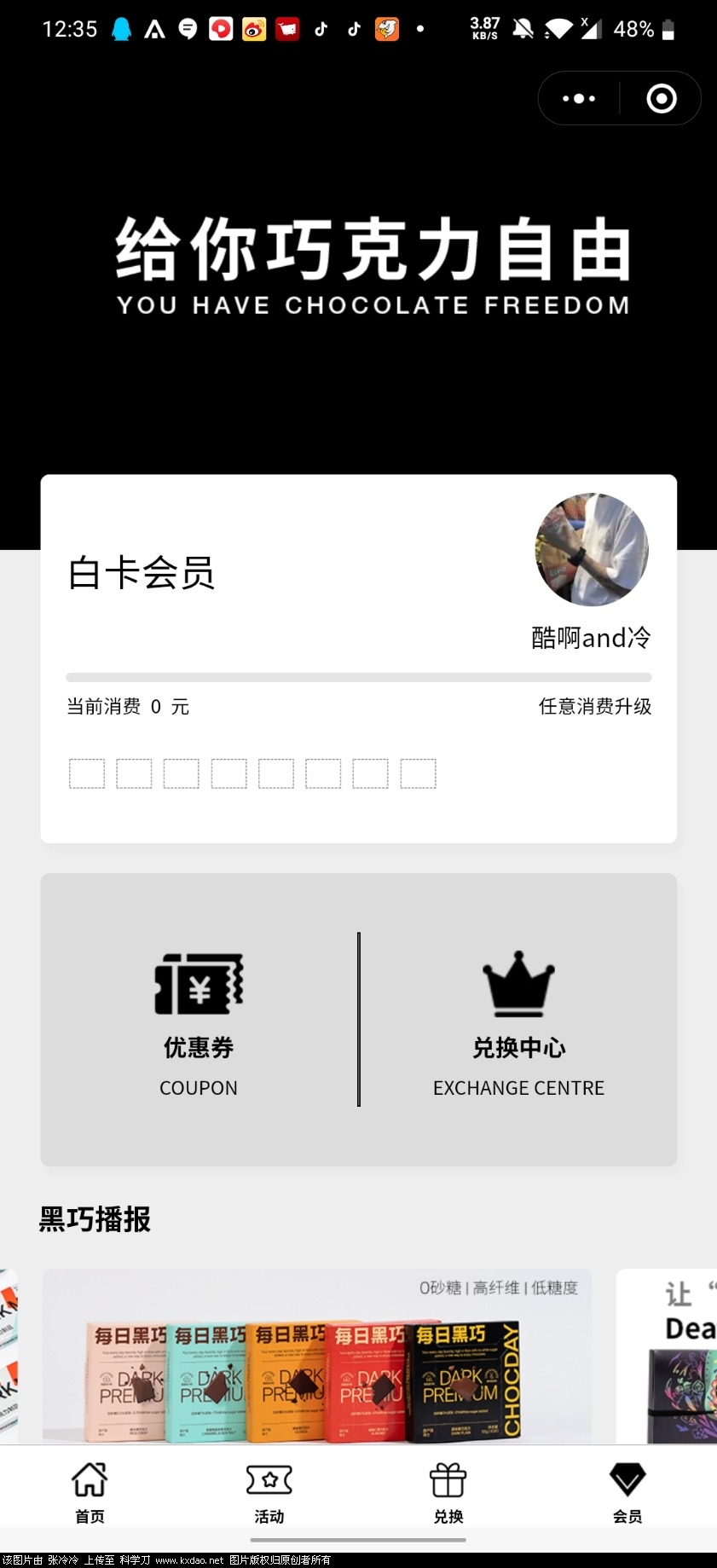Tap the last dashed stamp square
The width and height of the screenshot is (717, 1568).
point(417,773)
